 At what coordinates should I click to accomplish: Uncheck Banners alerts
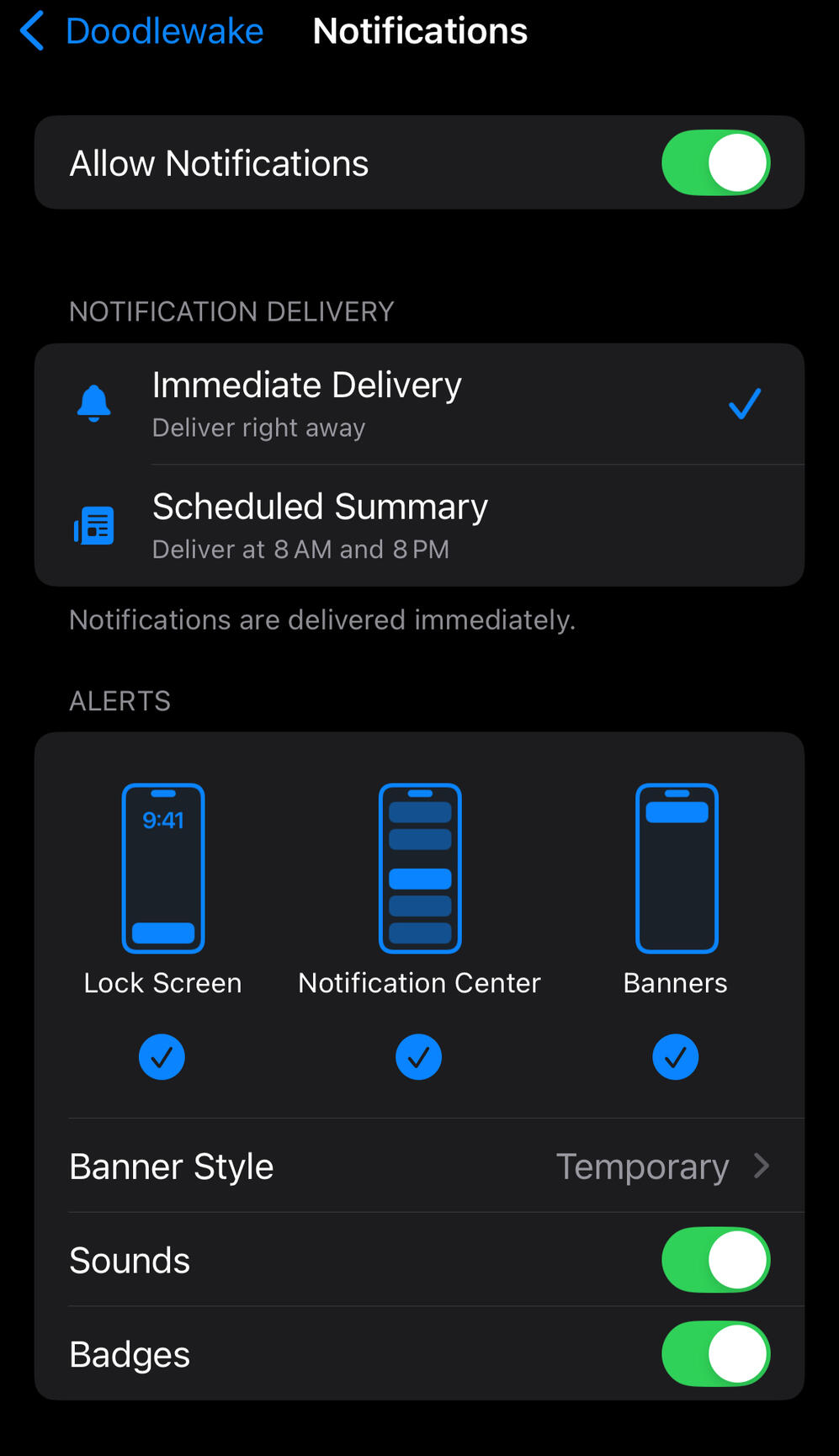(675, 1056)
